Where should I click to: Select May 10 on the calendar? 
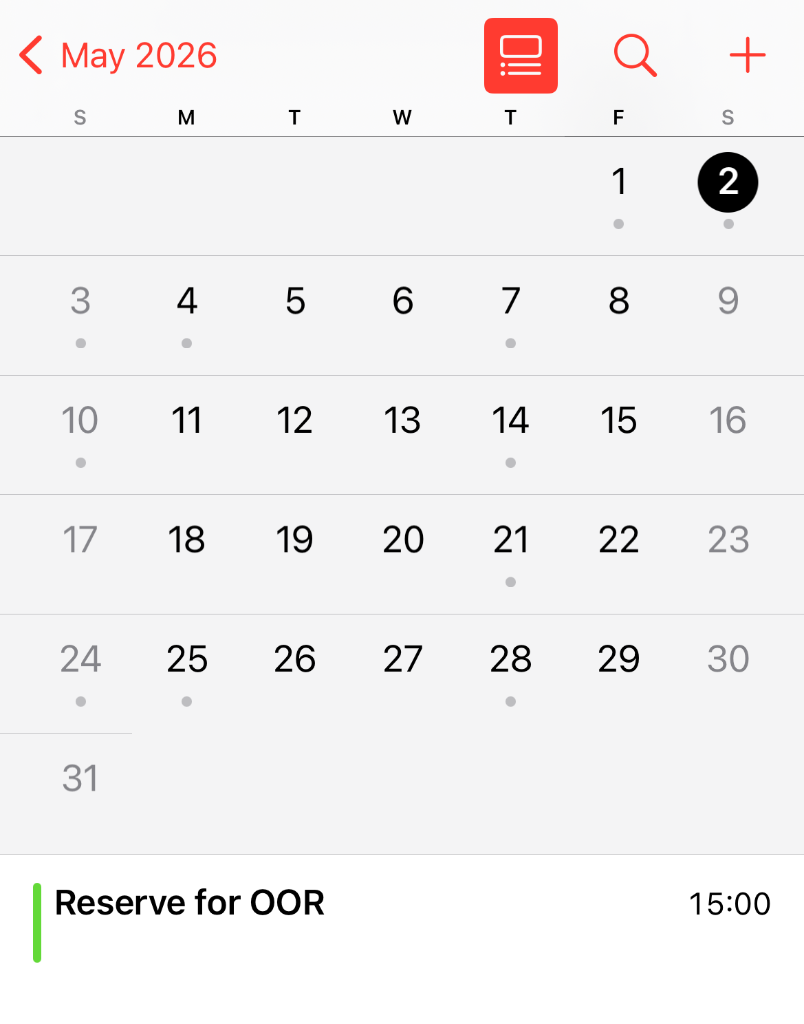pos(80,421)
